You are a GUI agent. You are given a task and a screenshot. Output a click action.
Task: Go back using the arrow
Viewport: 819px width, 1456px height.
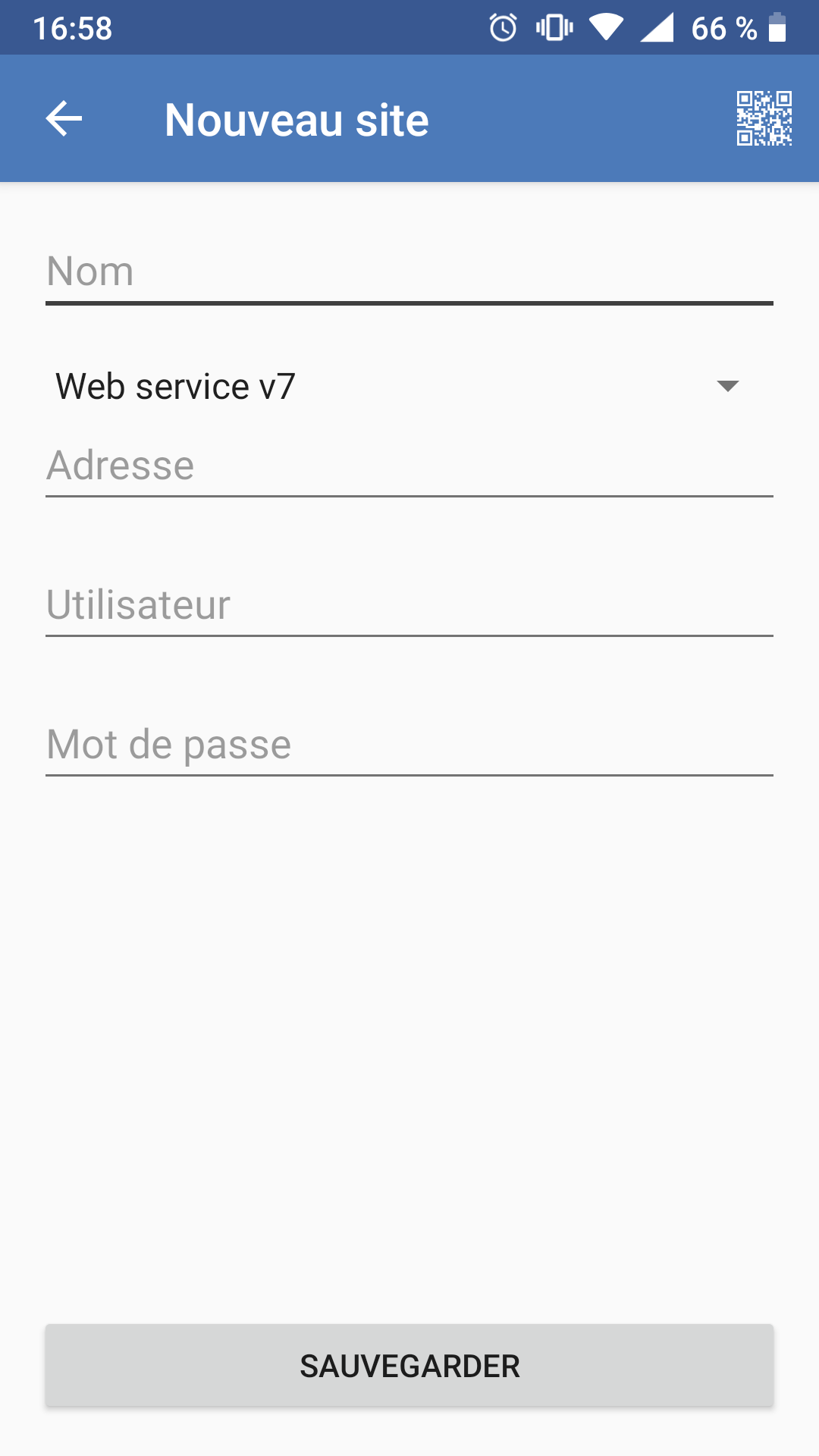coord(64,118)
